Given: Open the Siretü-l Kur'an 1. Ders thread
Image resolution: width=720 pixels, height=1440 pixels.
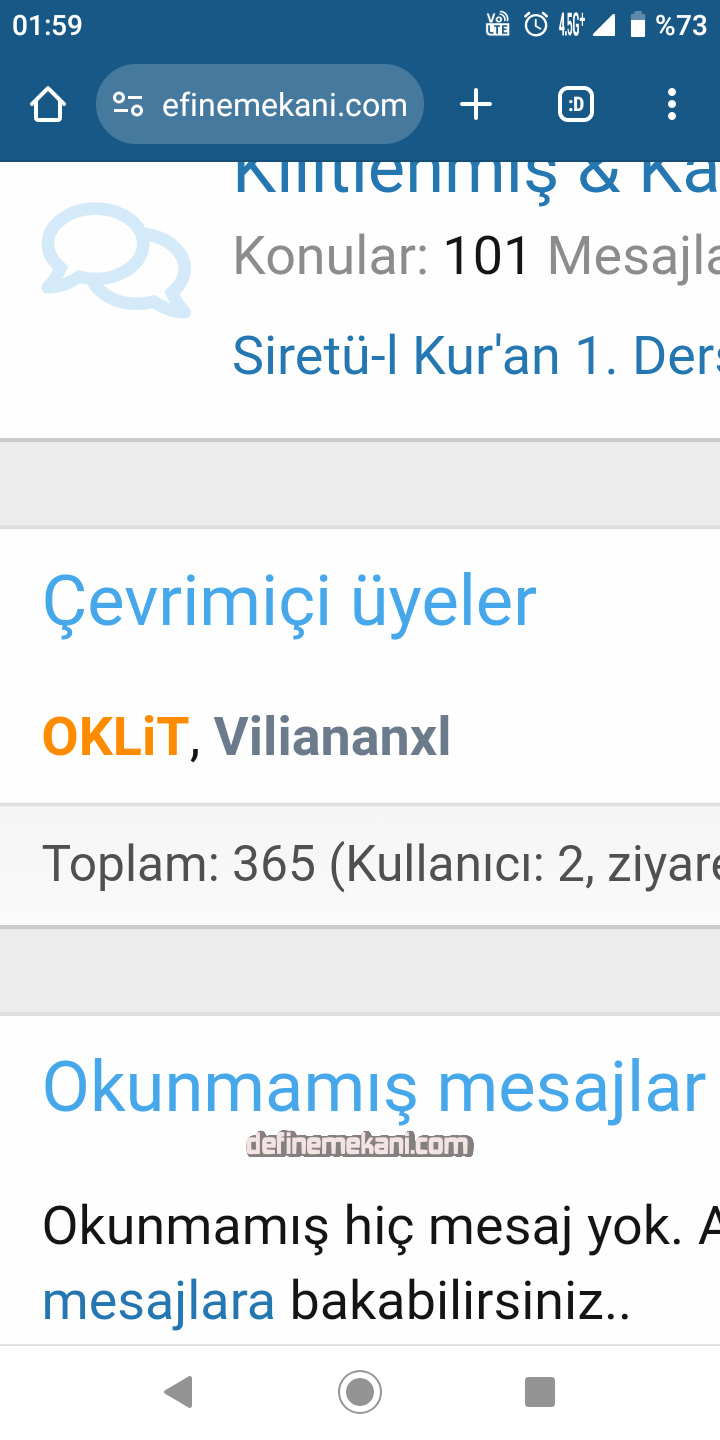Looking at the screenshot, I should (476, 354).
